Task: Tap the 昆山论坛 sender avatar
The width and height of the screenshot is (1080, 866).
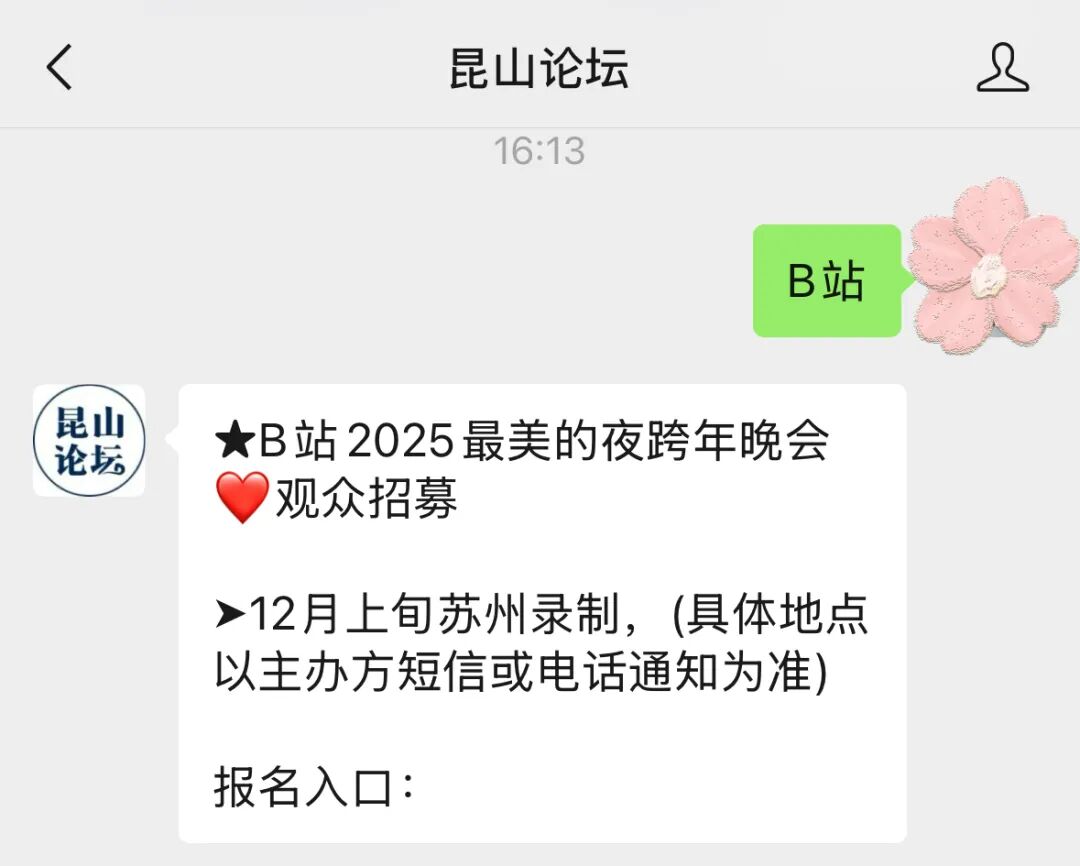Action: point(89,440)
